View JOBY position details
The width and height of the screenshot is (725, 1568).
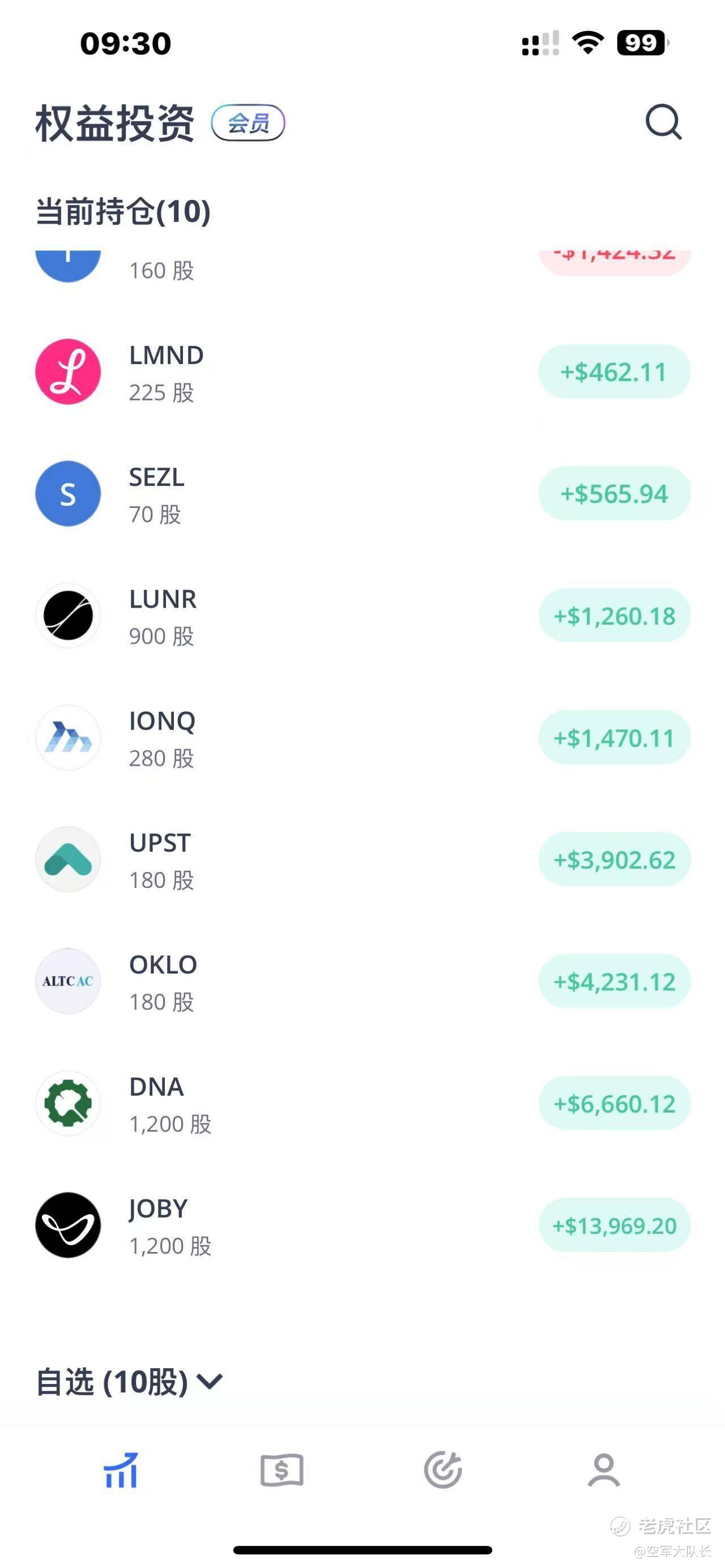(x=362, y=1225)
